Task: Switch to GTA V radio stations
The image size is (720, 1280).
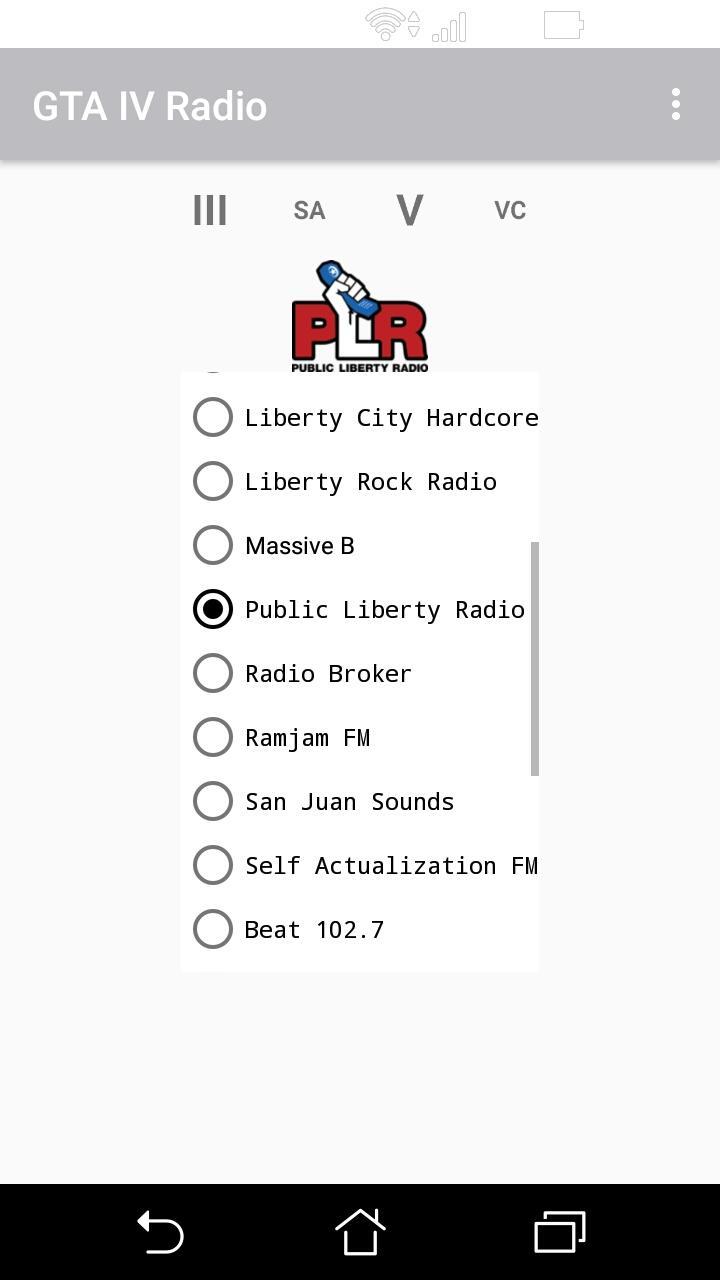Action: coord(410,210)
